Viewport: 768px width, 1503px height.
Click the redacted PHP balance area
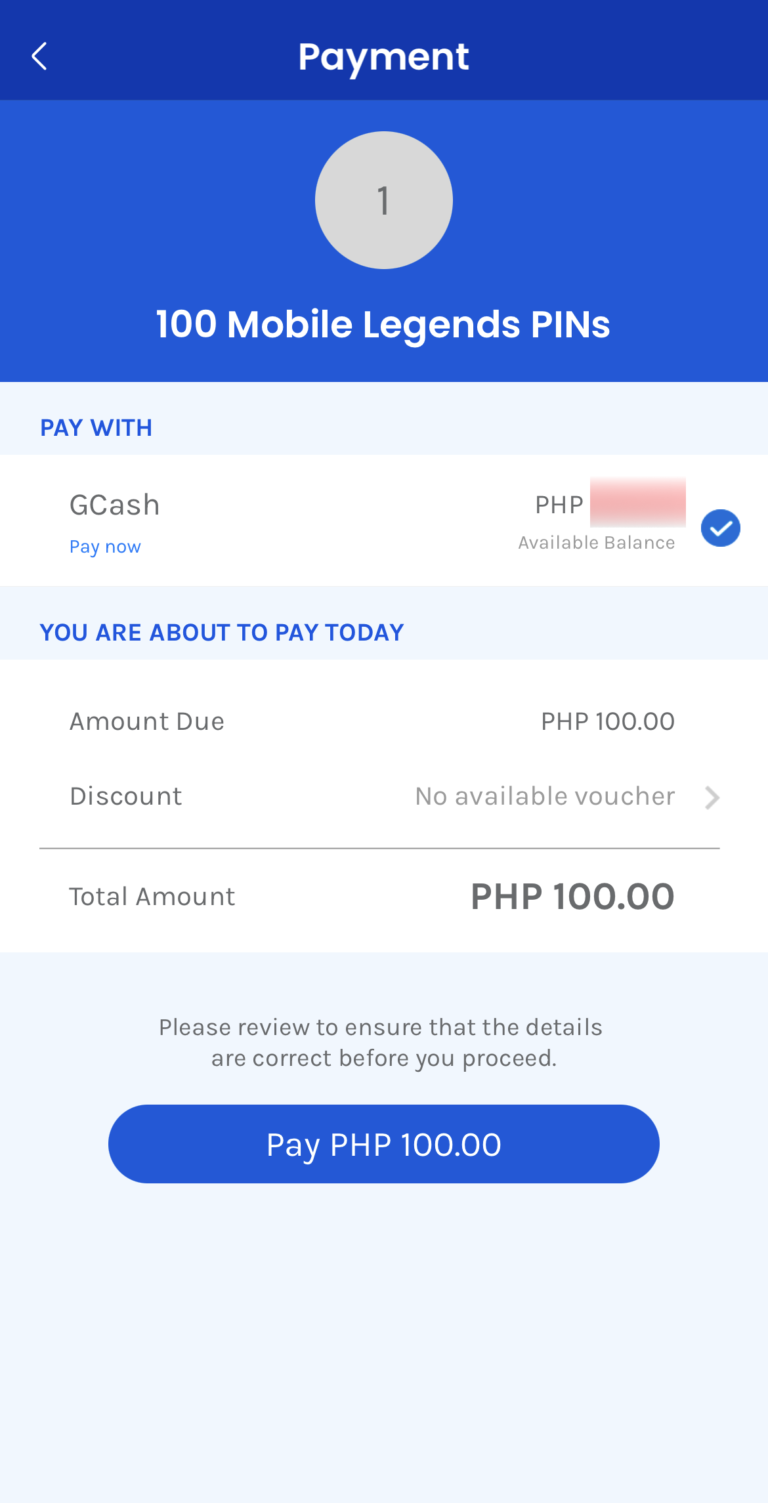tap(640, 503)
